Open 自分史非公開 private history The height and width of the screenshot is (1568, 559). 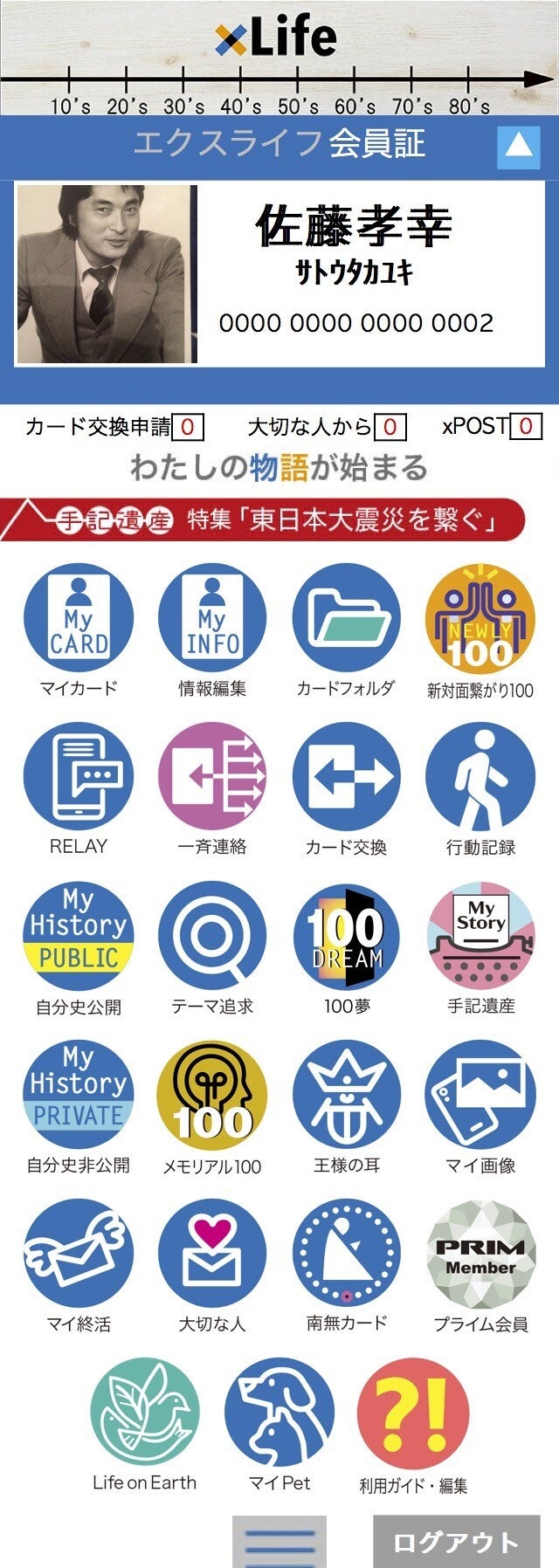(79, 1095)
